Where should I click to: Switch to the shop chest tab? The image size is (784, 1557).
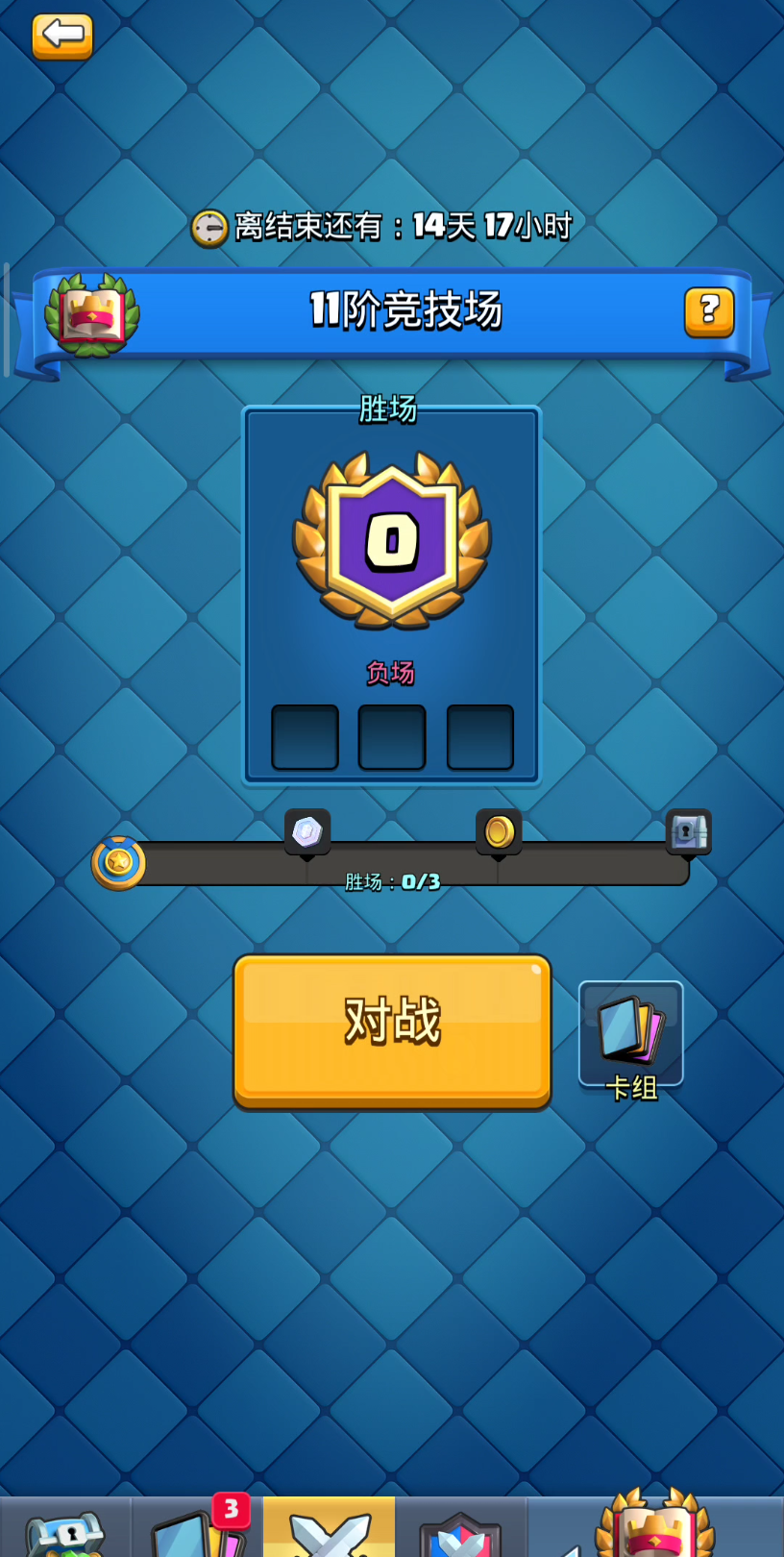(64, 1530)
